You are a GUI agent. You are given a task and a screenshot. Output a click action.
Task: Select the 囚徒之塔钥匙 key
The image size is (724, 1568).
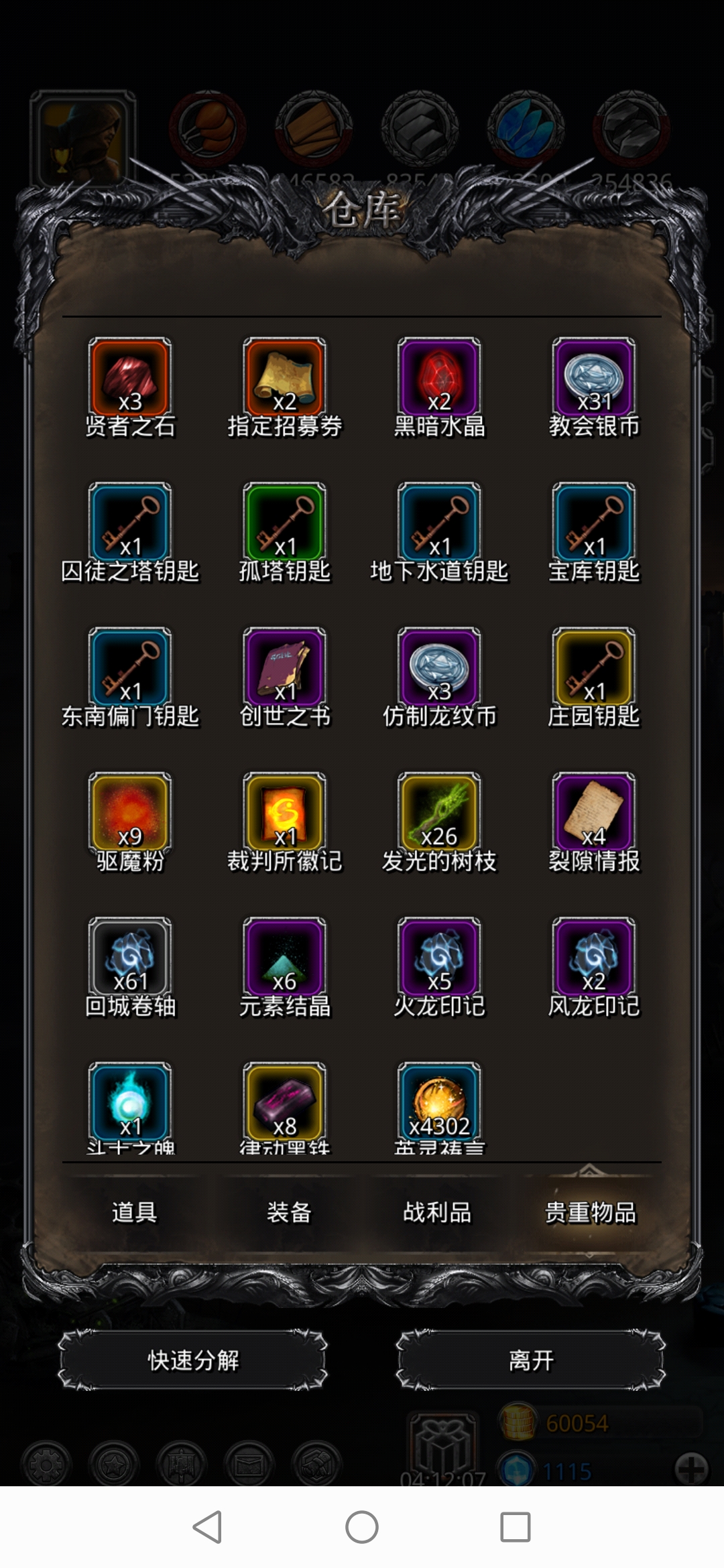coord(130,523)
